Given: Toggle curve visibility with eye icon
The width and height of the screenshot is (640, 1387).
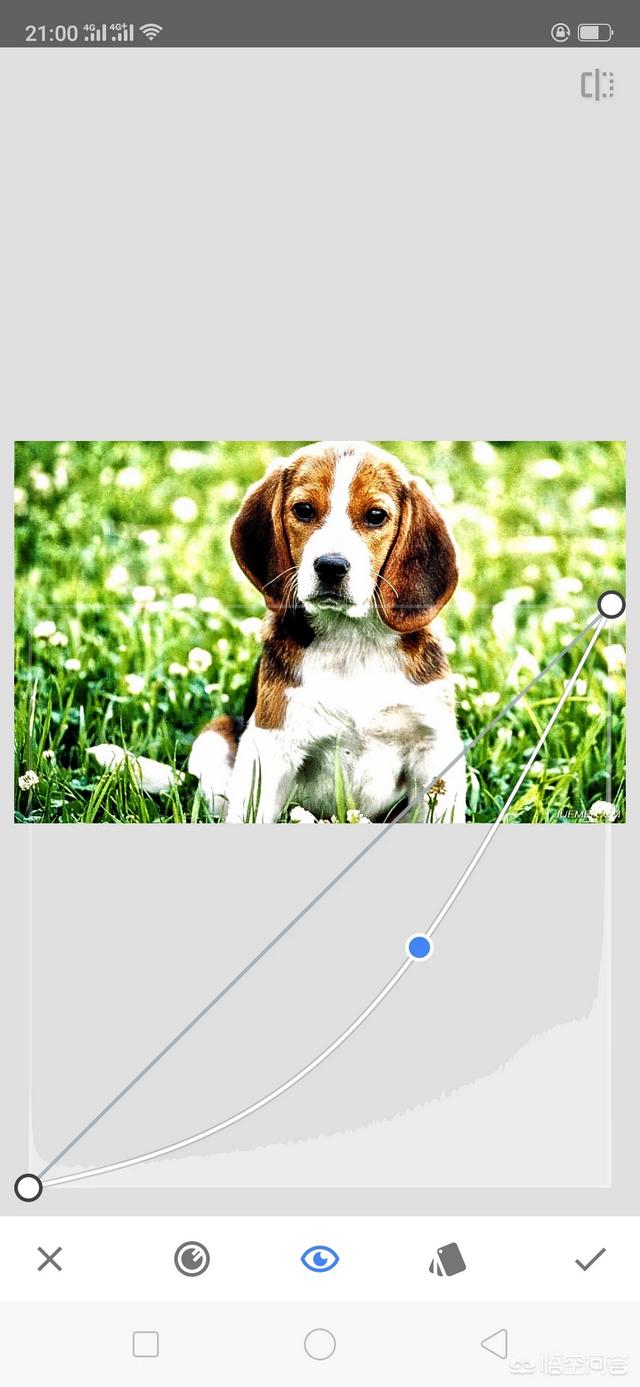Looking at the screenshot, I should [320, 1259].
